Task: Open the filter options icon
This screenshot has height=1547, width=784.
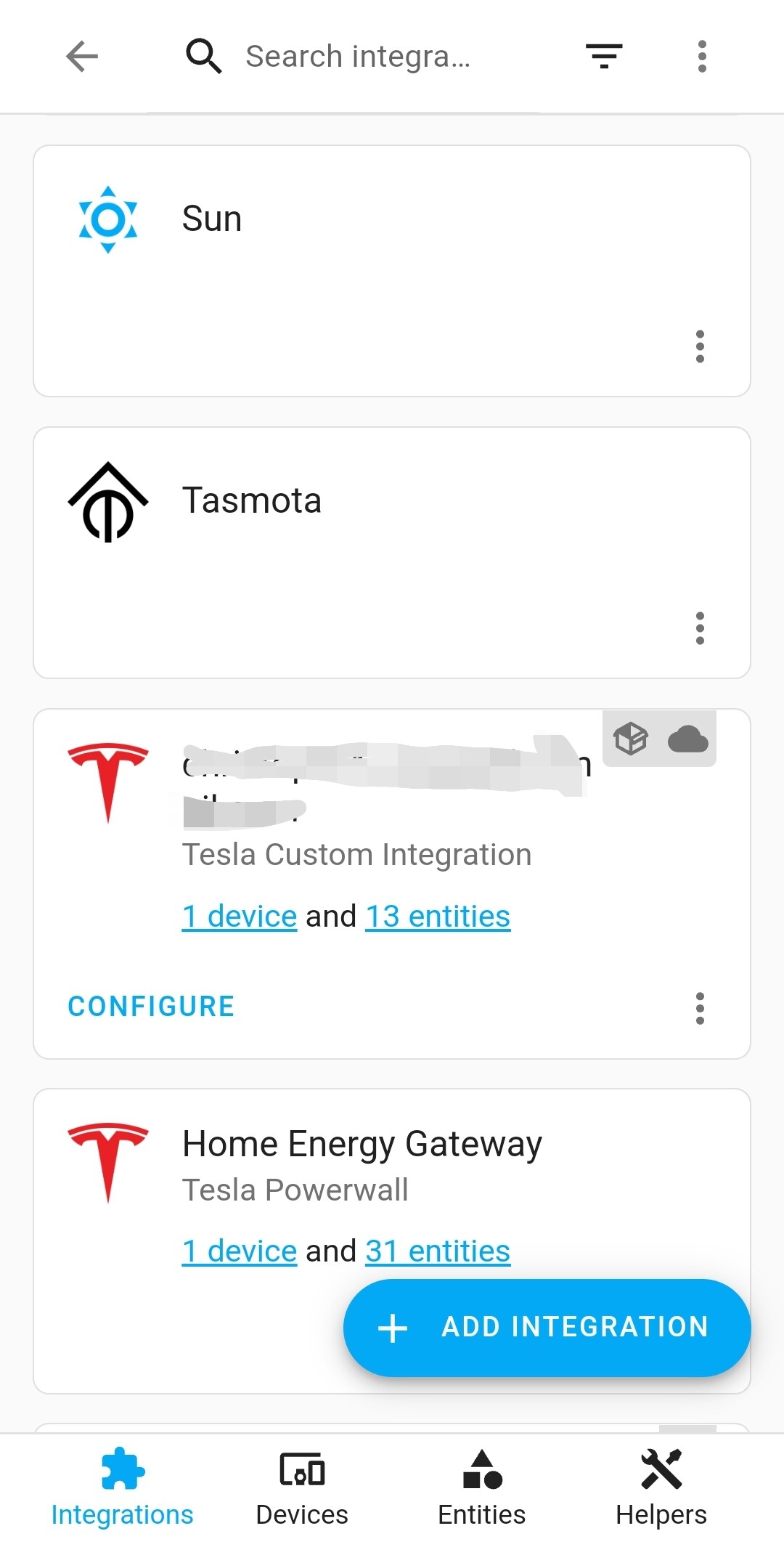Action: (603, 55)
